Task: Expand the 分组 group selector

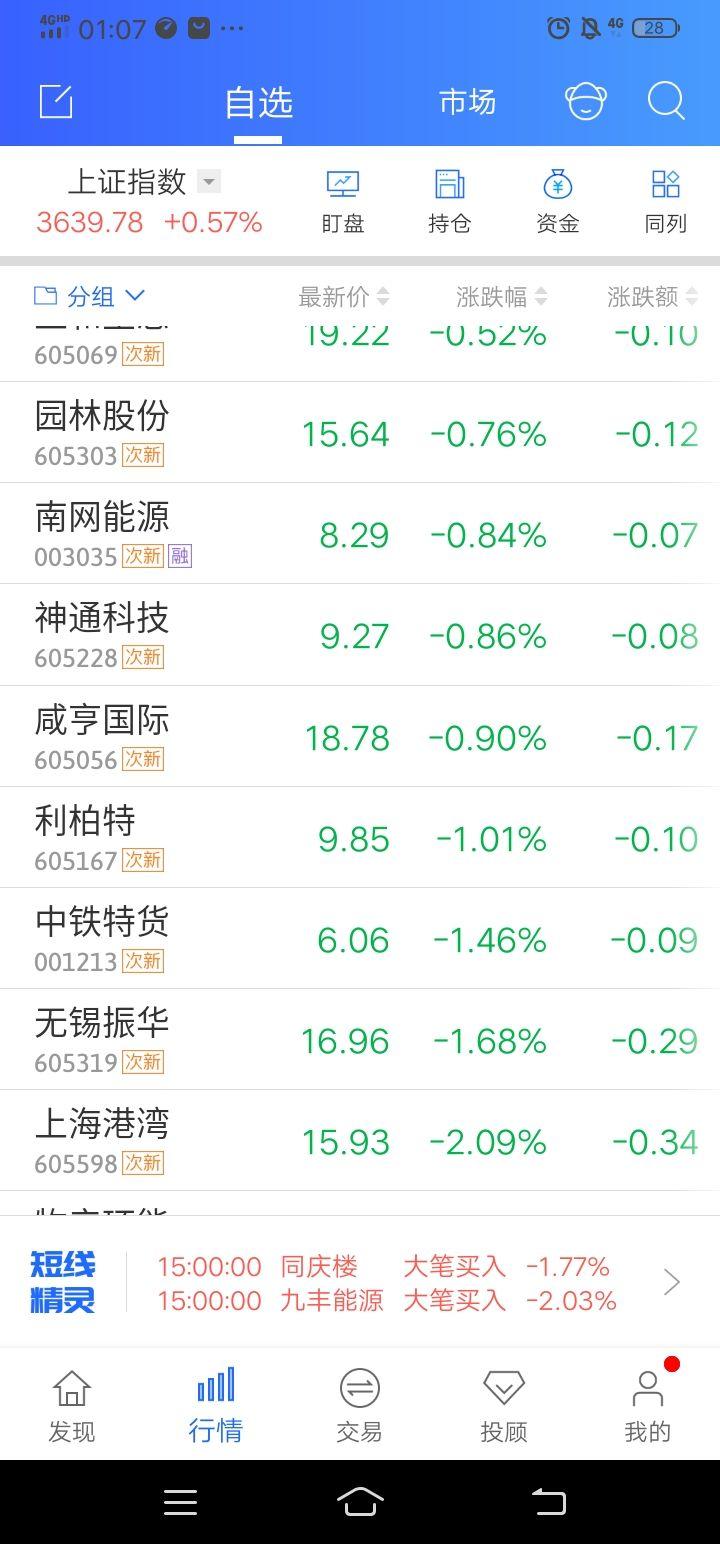Action: click(x=90, y=296)
